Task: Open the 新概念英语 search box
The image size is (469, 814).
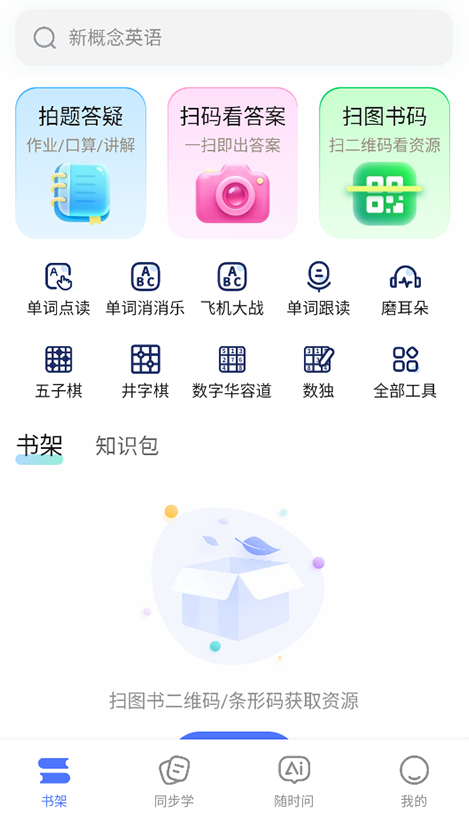Action: click(x=234, y=37)
